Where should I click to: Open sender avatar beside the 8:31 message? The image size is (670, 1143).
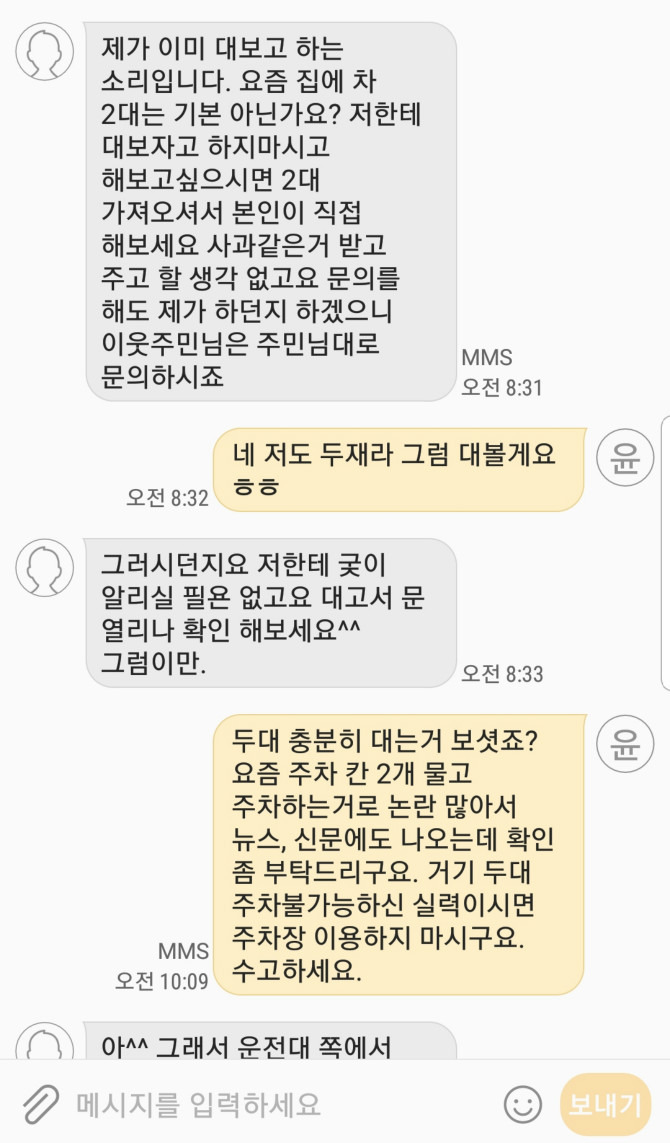(x=44, y=53)
